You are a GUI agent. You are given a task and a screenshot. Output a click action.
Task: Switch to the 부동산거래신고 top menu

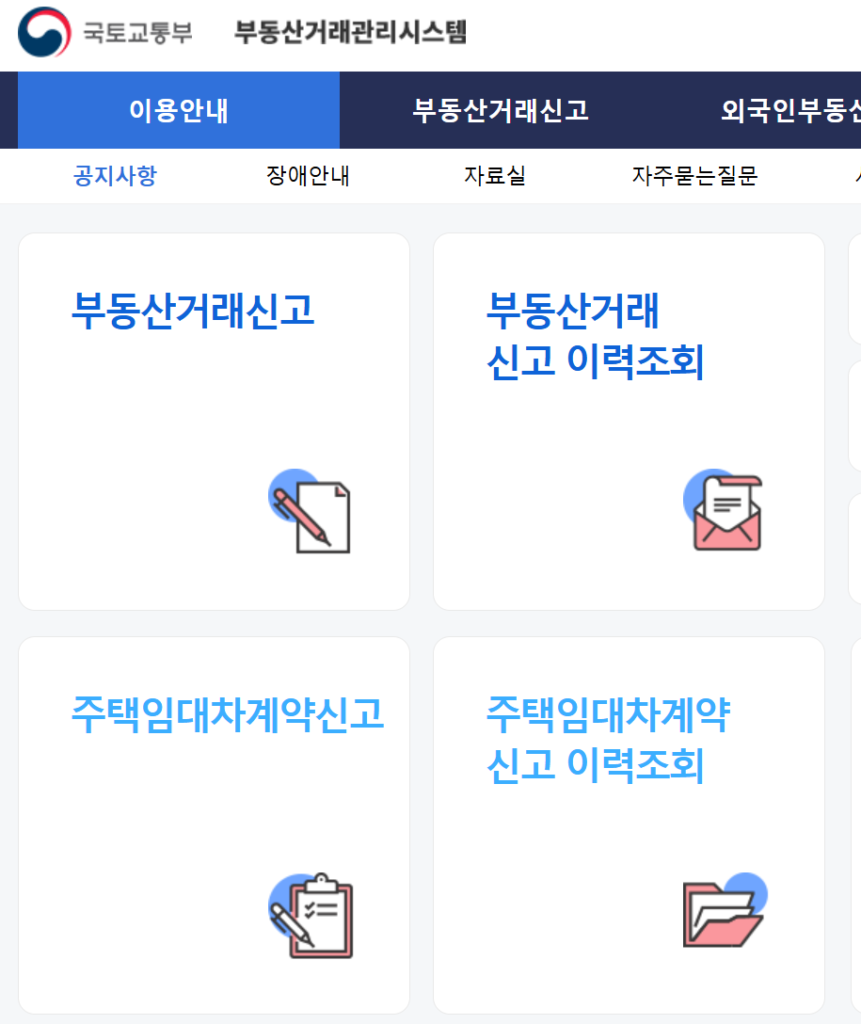[x=500, y=111]
